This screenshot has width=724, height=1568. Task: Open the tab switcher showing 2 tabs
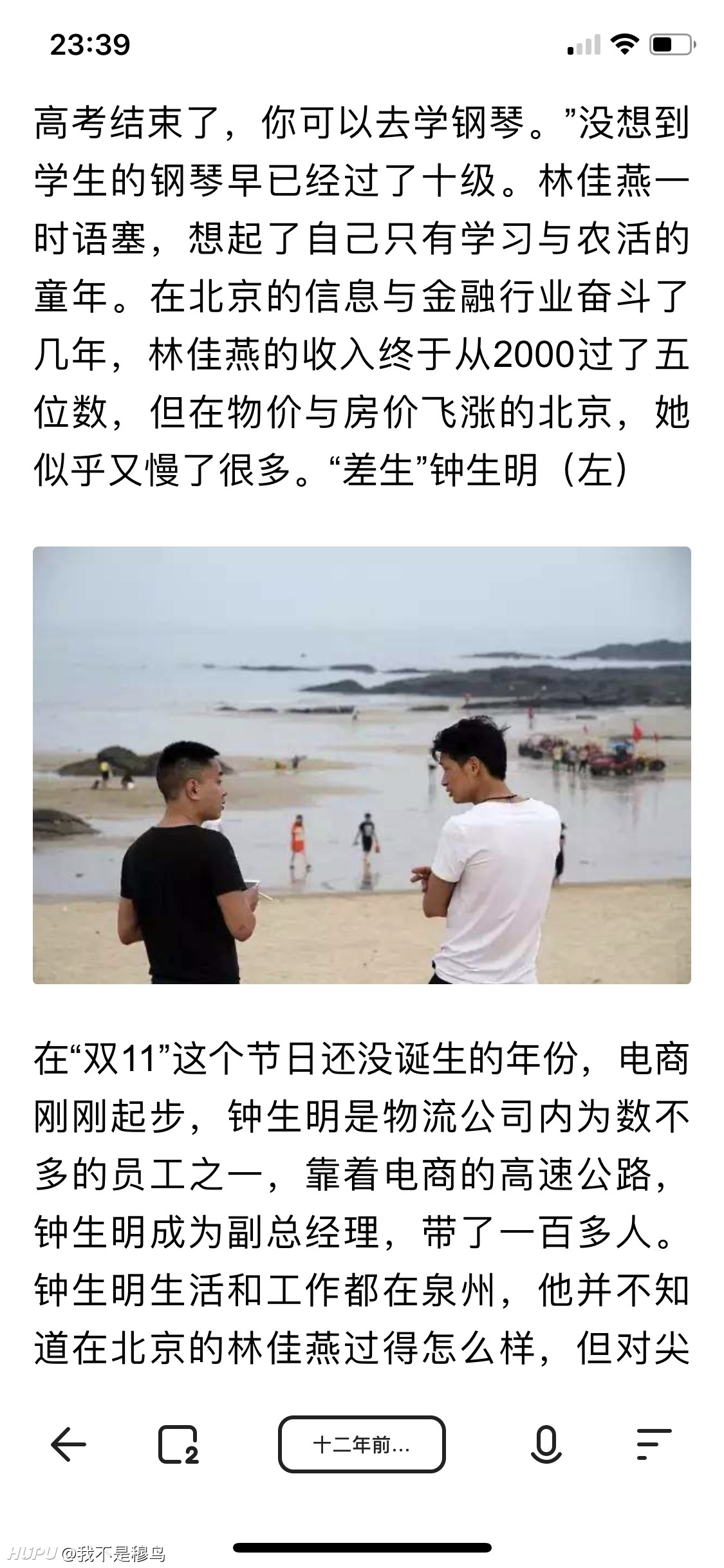[178, 1445]
